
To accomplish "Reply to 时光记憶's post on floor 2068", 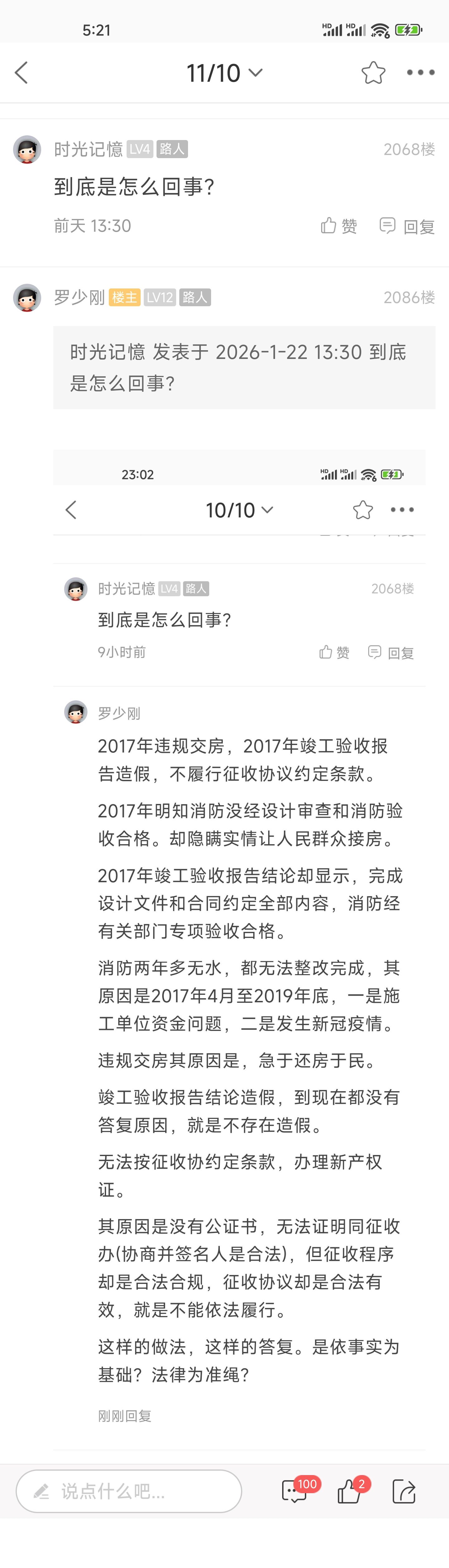I will [406, 226].
